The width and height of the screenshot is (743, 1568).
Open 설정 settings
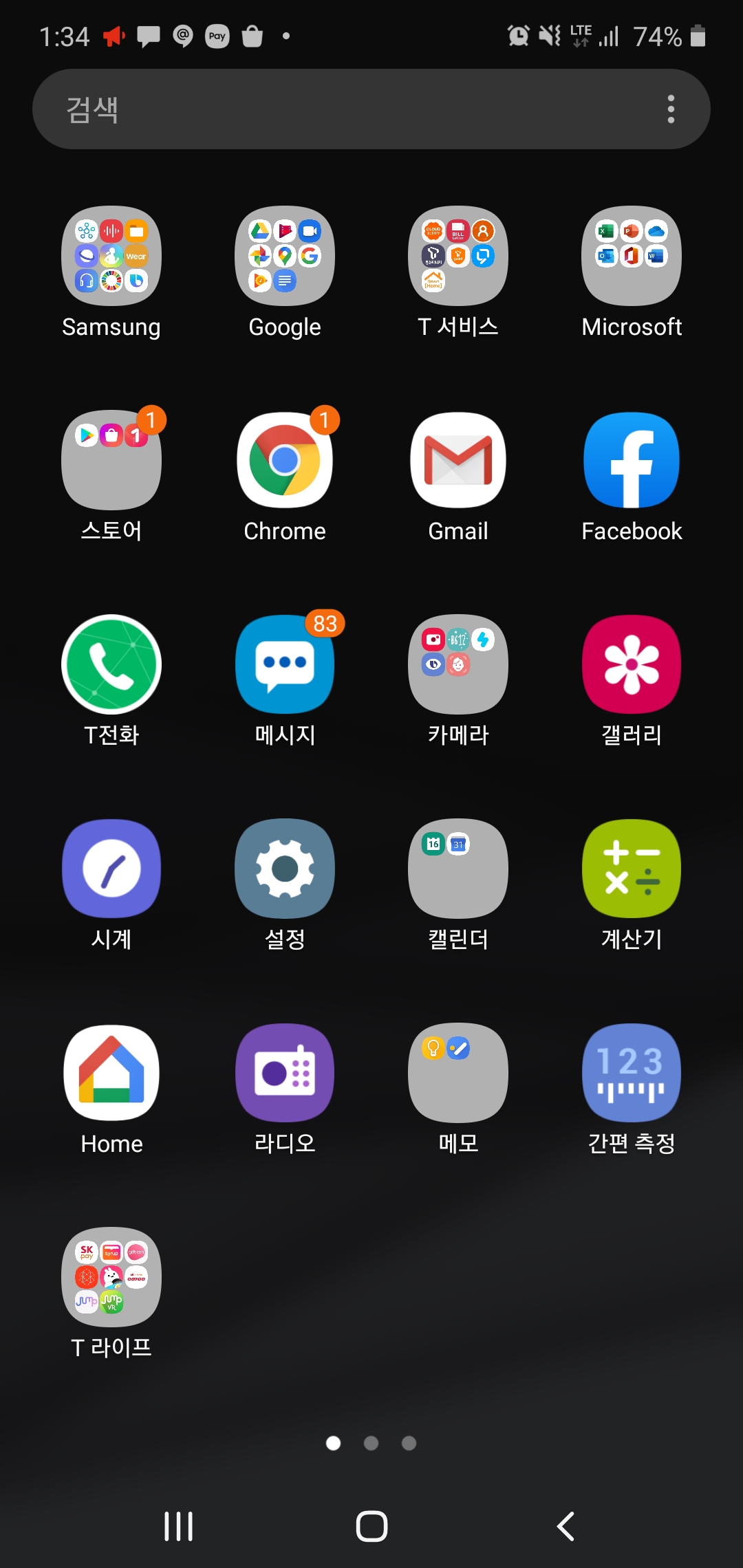point(285,869)
